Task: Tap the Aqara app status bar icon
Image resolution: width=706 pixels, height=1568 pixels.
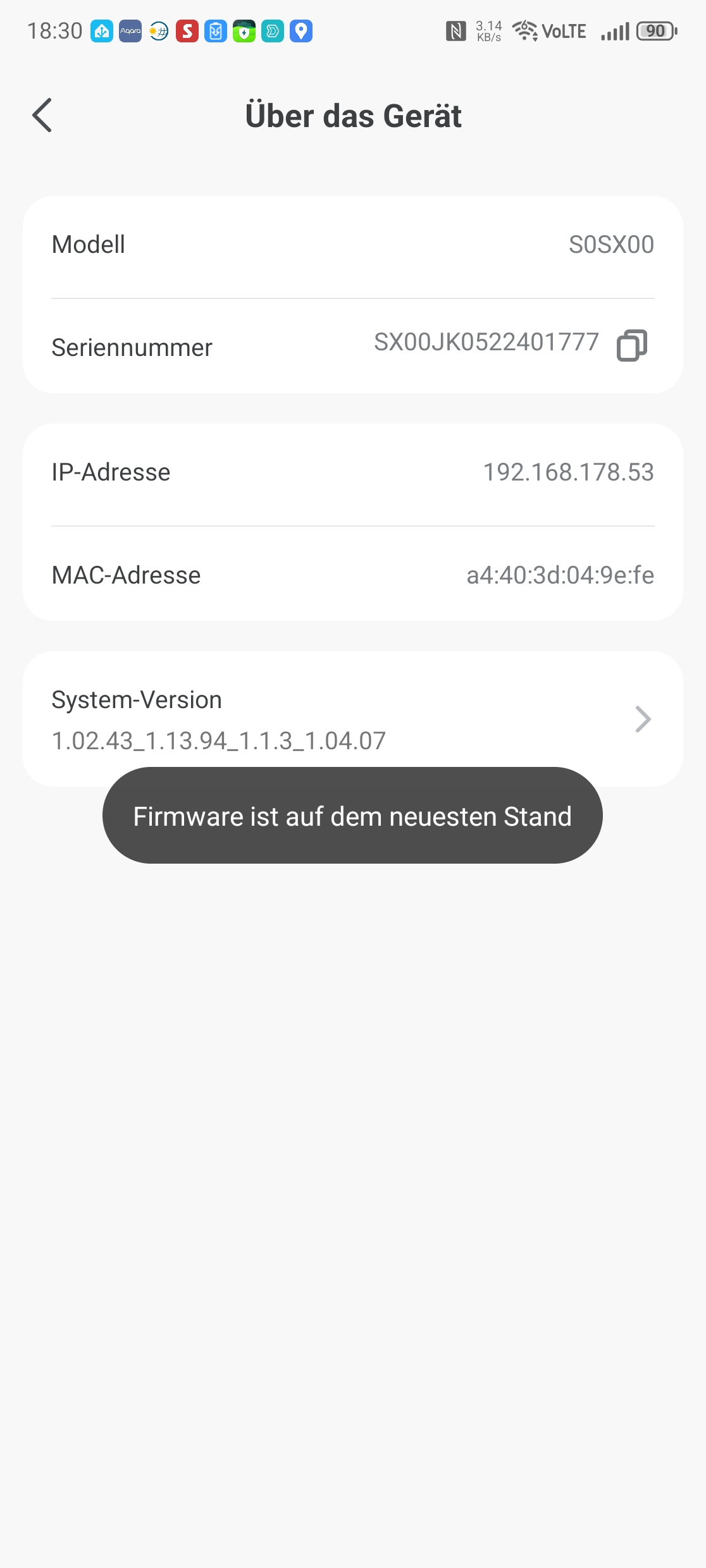Action: [x=128, y=30]
